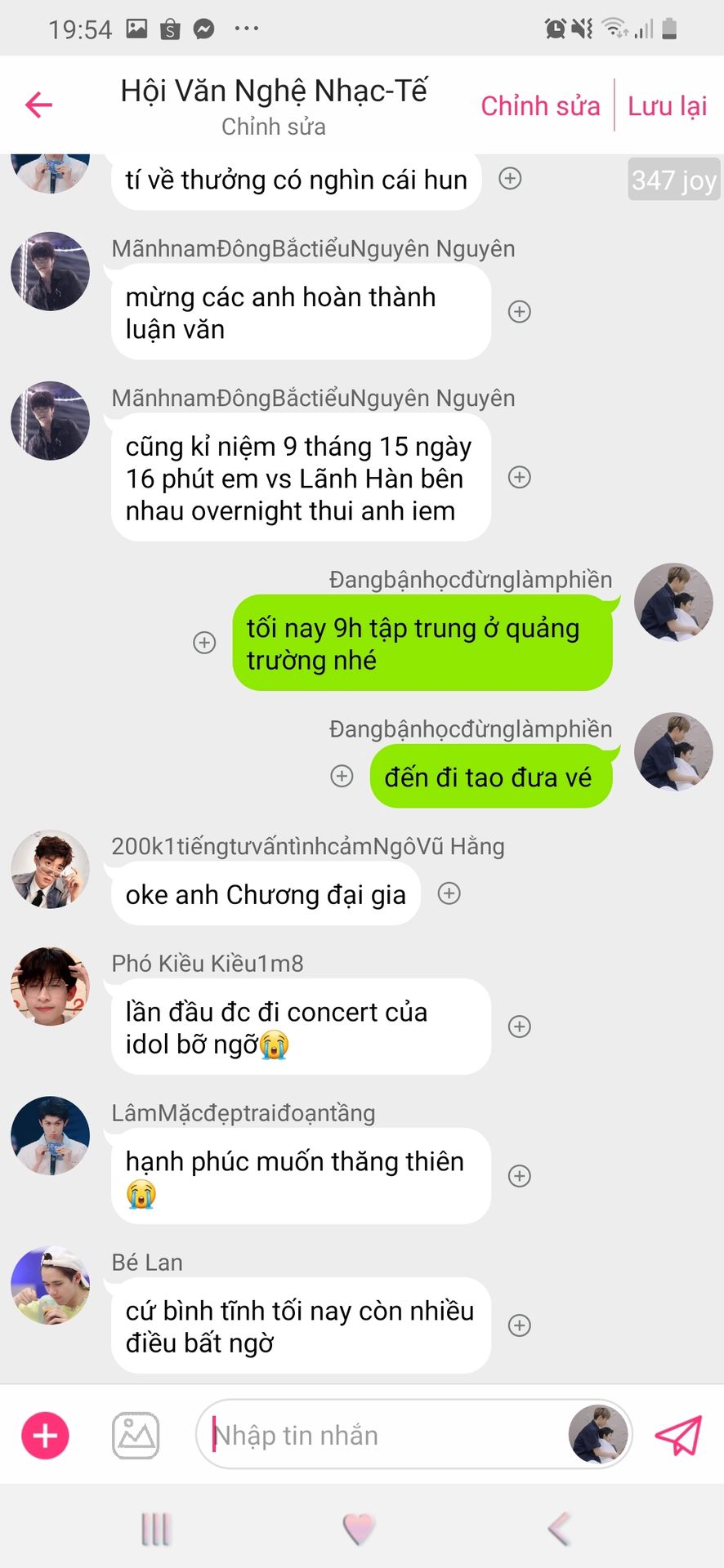
Task: Tap the plus beside "hạnh phúc muốn thăng thiên"
Action: point(520,1176)
